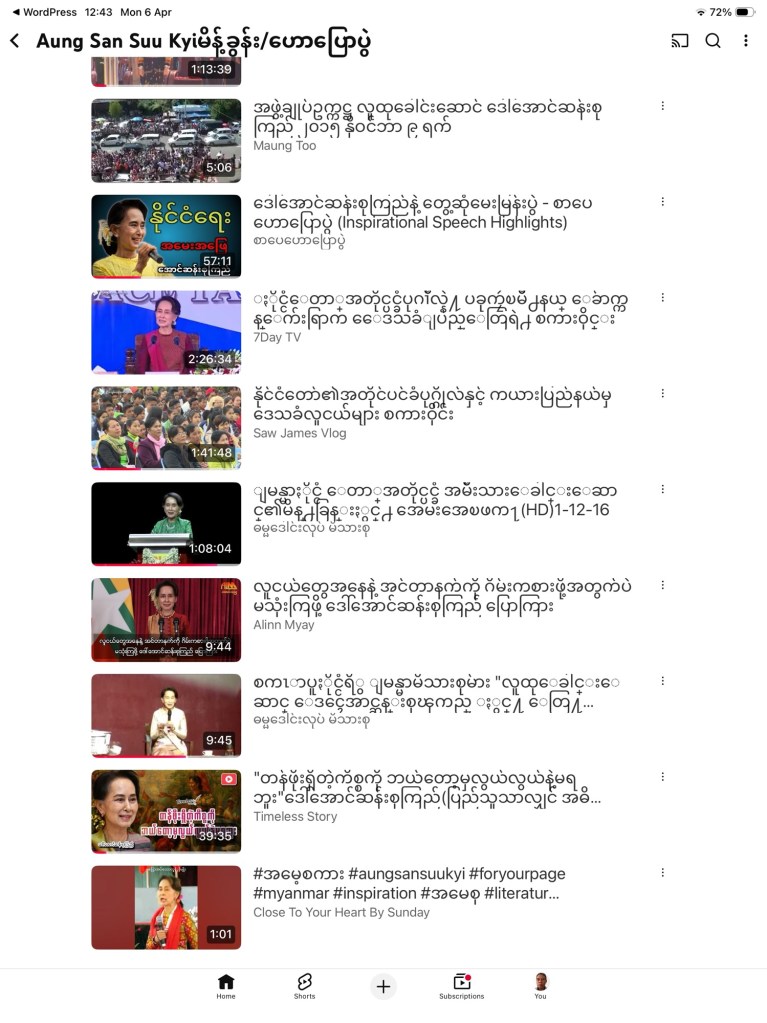Play the Maung Too crowd video
This screenshot has width=767, height=1023.
tap(166, 140)
